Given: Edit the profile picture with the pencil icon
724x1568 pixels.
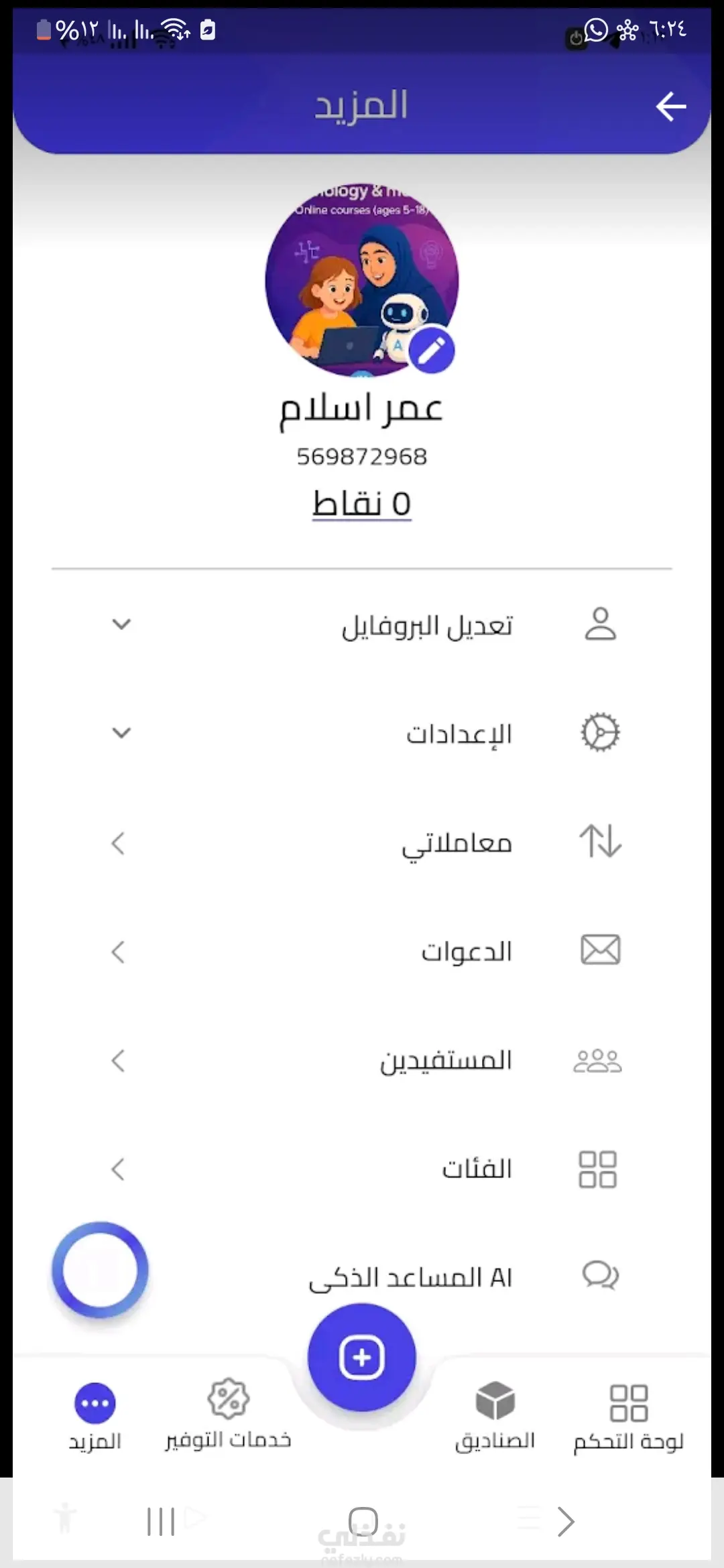Looking at the screenshot, I should click(432, 350).
